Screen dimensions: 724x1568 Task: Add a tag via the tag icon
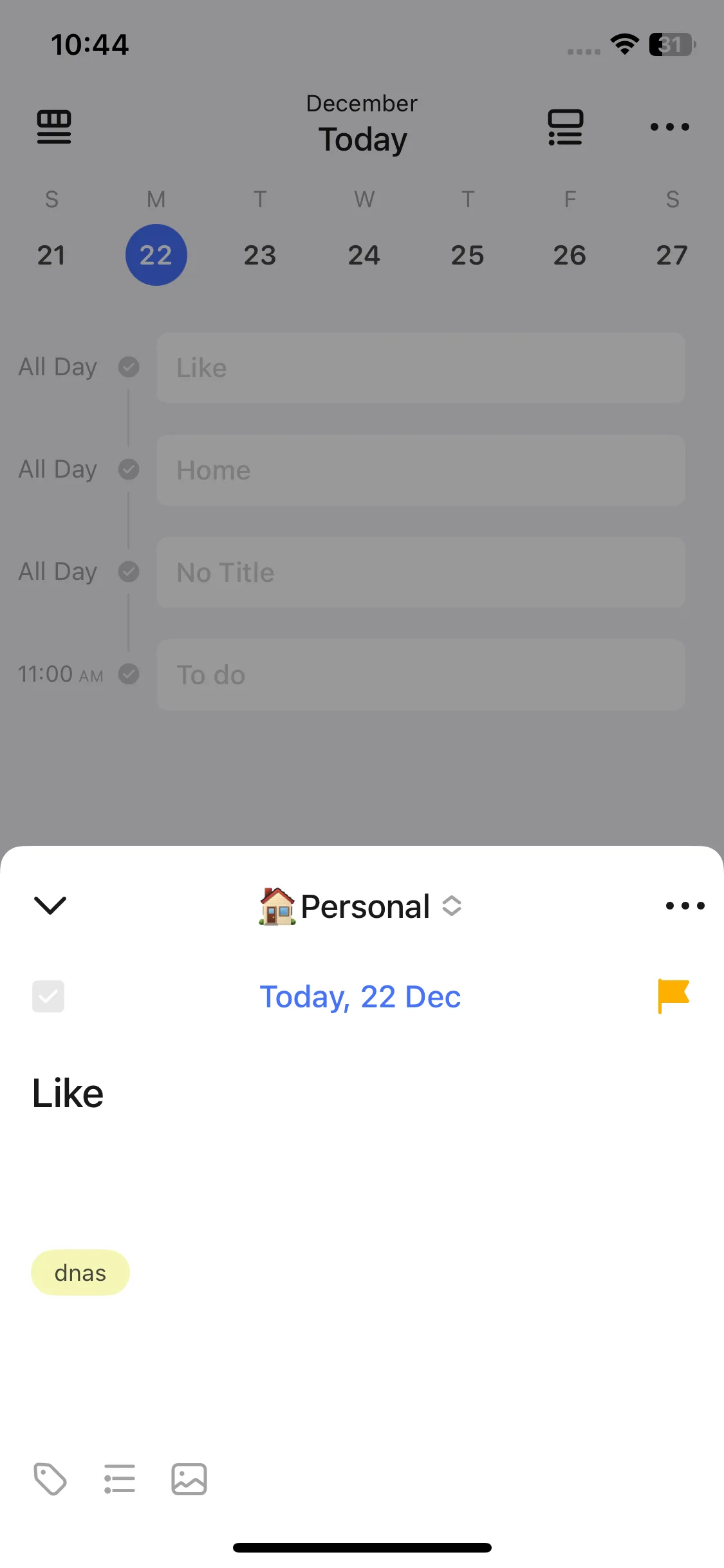tap(50, 1479)
